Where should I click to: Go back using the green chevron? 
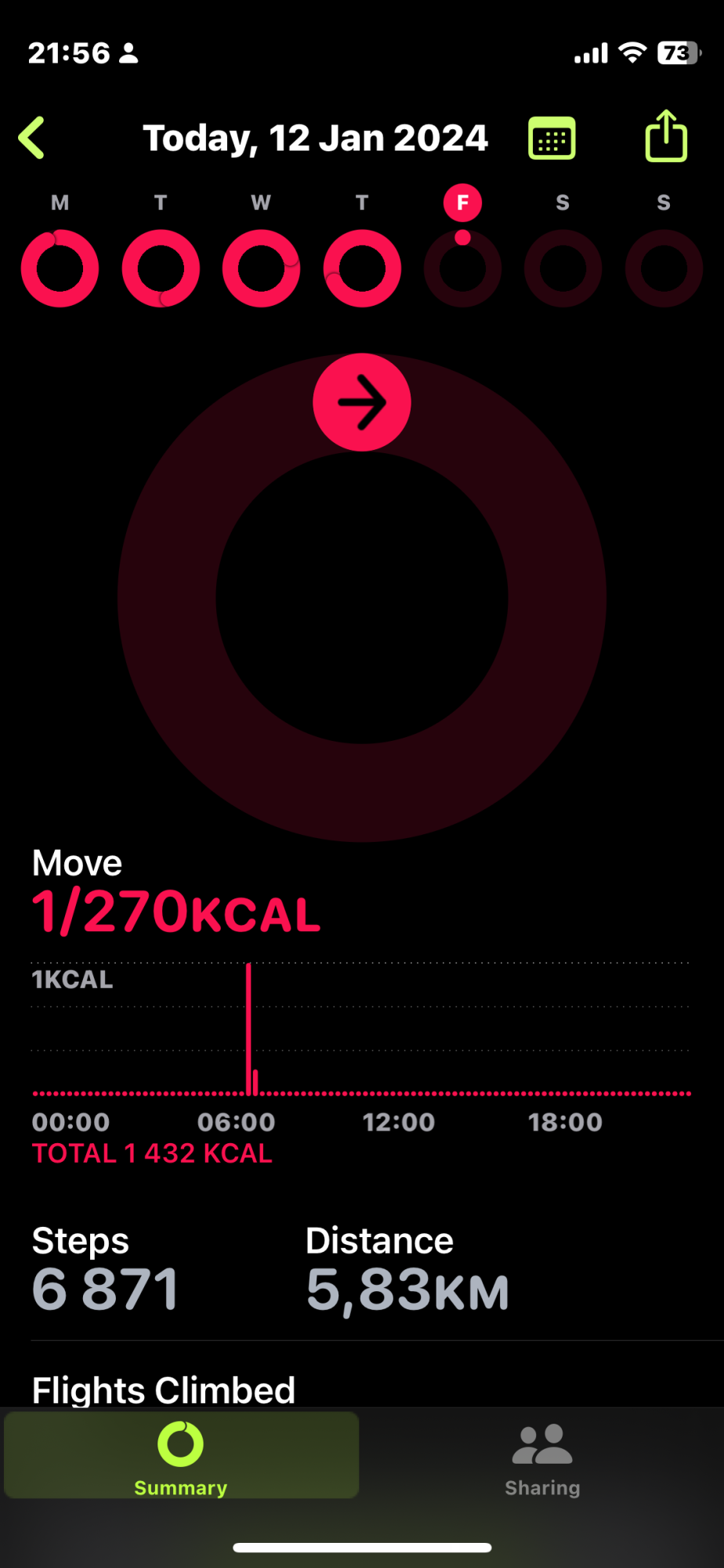[x=31, y=138]
